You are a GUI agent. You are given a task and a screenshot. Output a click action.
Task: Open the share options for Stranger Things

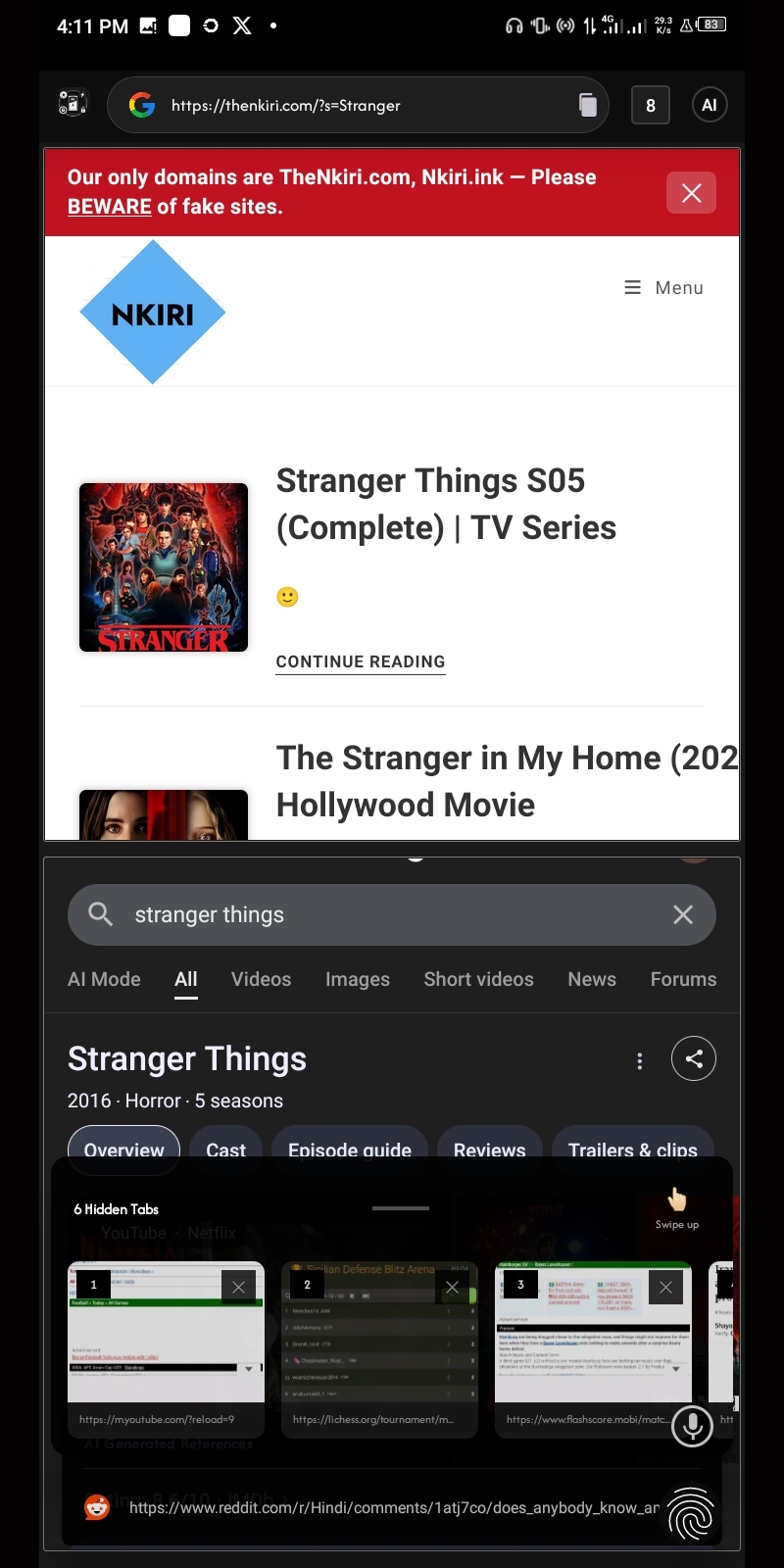point(694,1058)
